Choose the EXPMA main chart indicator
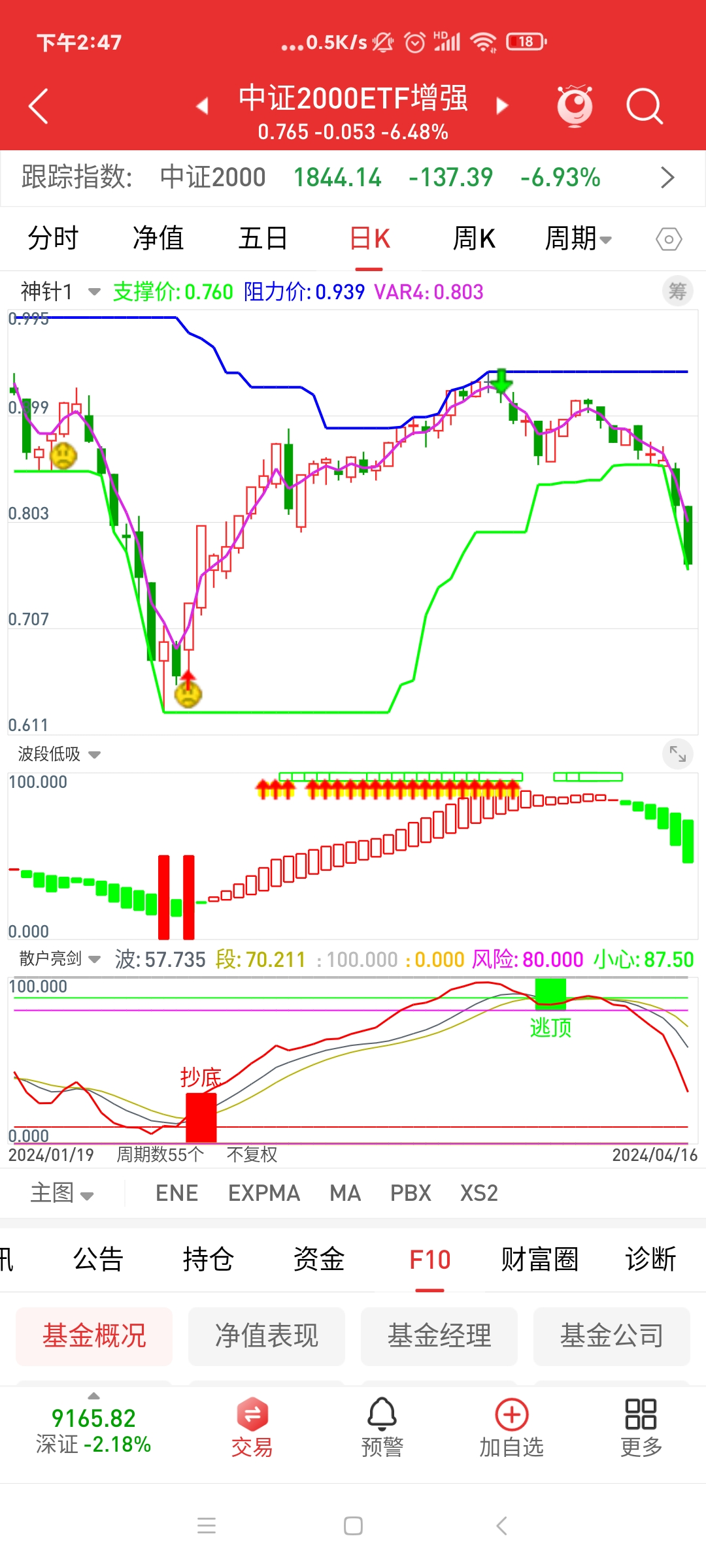The width and height of the screenshot is (706, 1568). coord(263,1193)
